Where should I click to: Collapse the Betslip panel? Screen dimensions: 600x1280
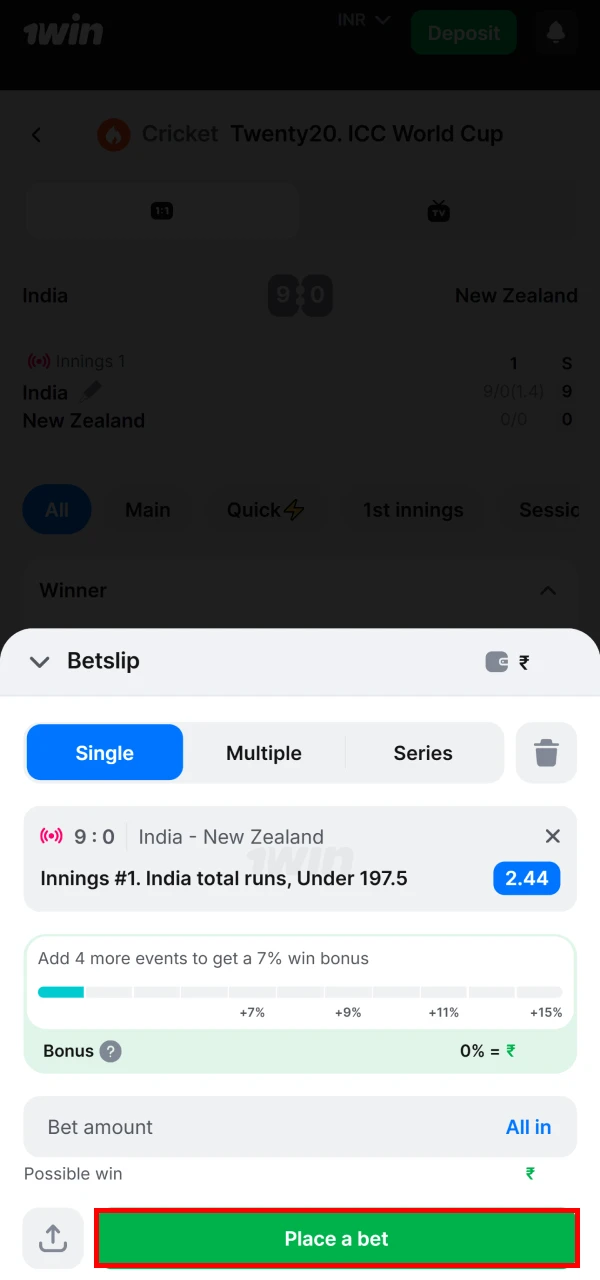click(x=40, y=661)
